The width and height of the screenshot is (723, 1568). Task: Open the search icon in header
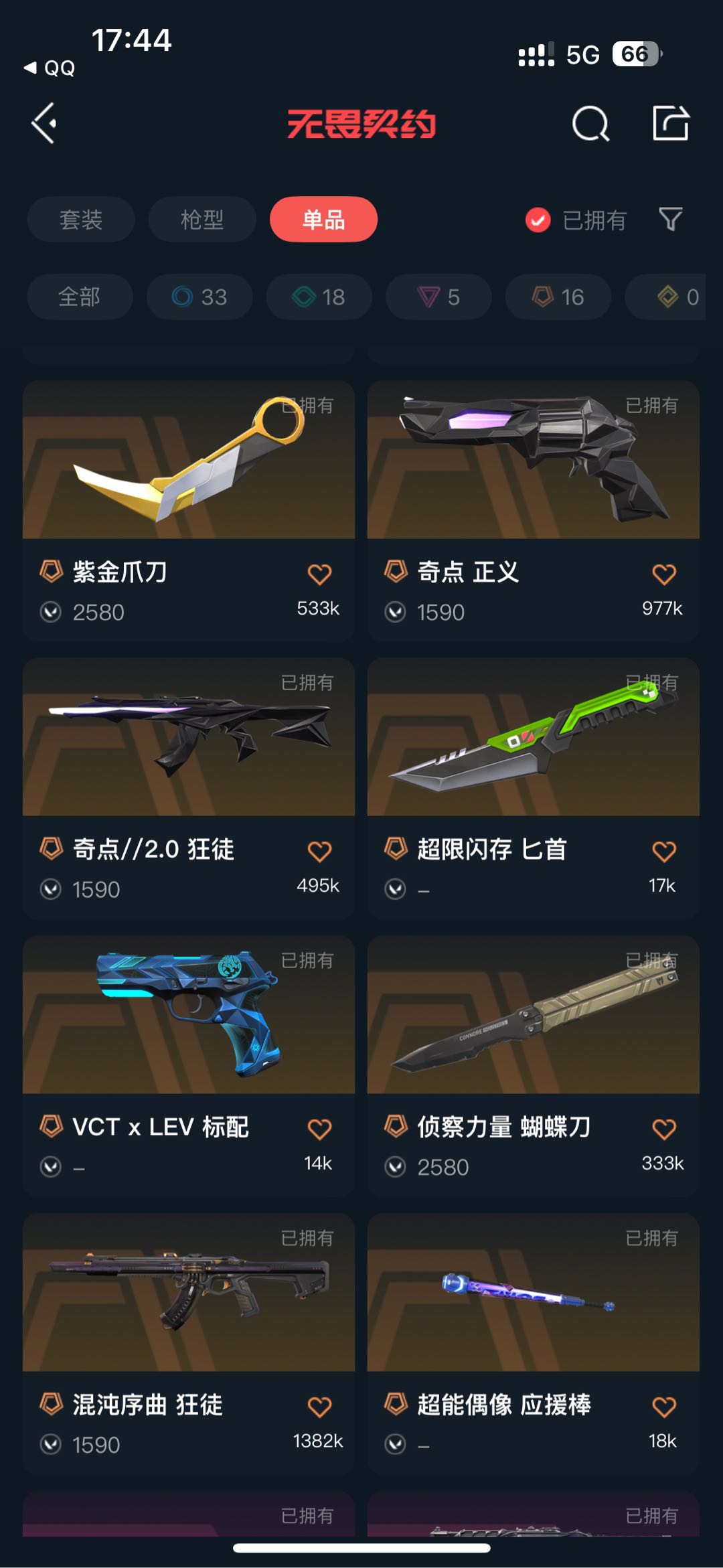(590, 123)
